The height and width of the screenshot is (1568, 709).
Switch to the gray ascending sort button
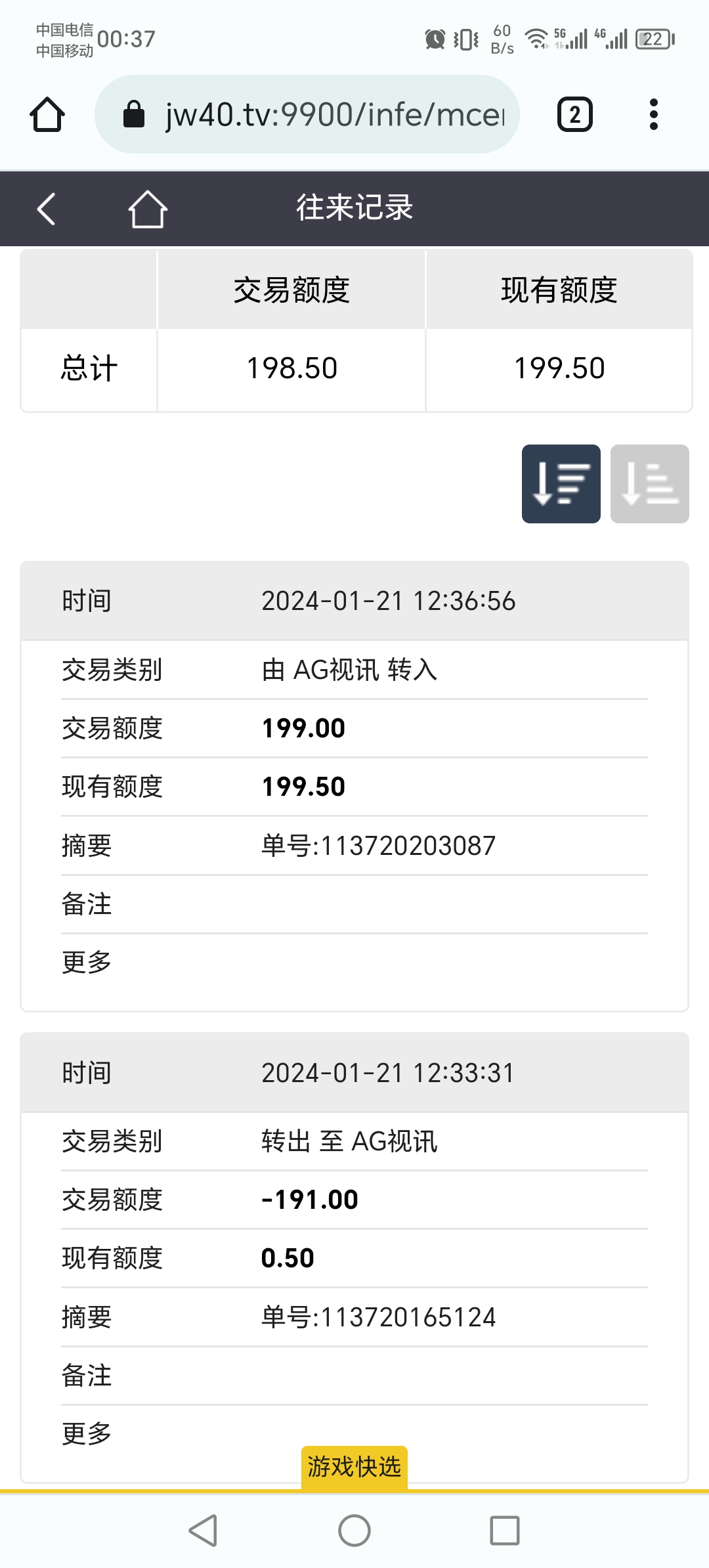pos(649,484)
